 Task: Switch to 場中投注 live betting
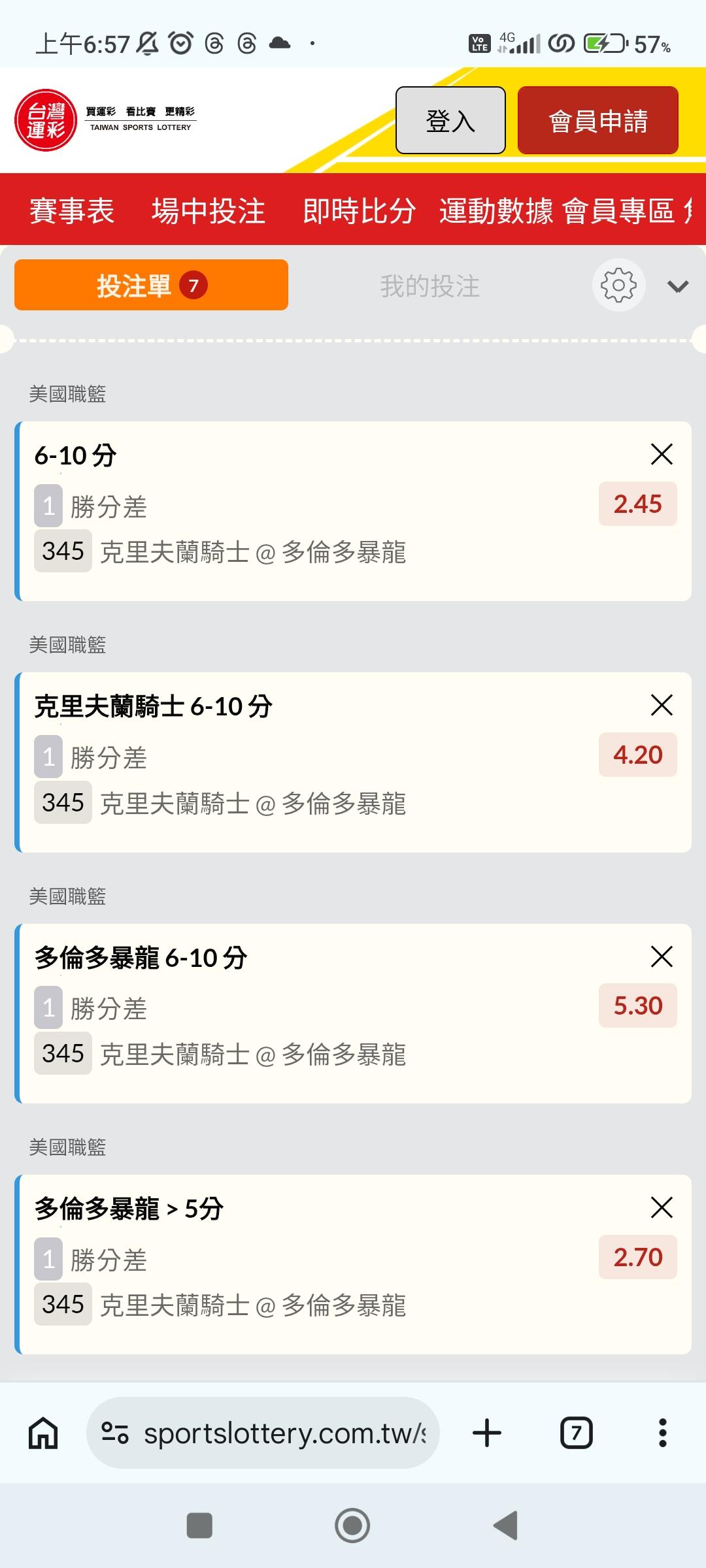coord(209,211)
